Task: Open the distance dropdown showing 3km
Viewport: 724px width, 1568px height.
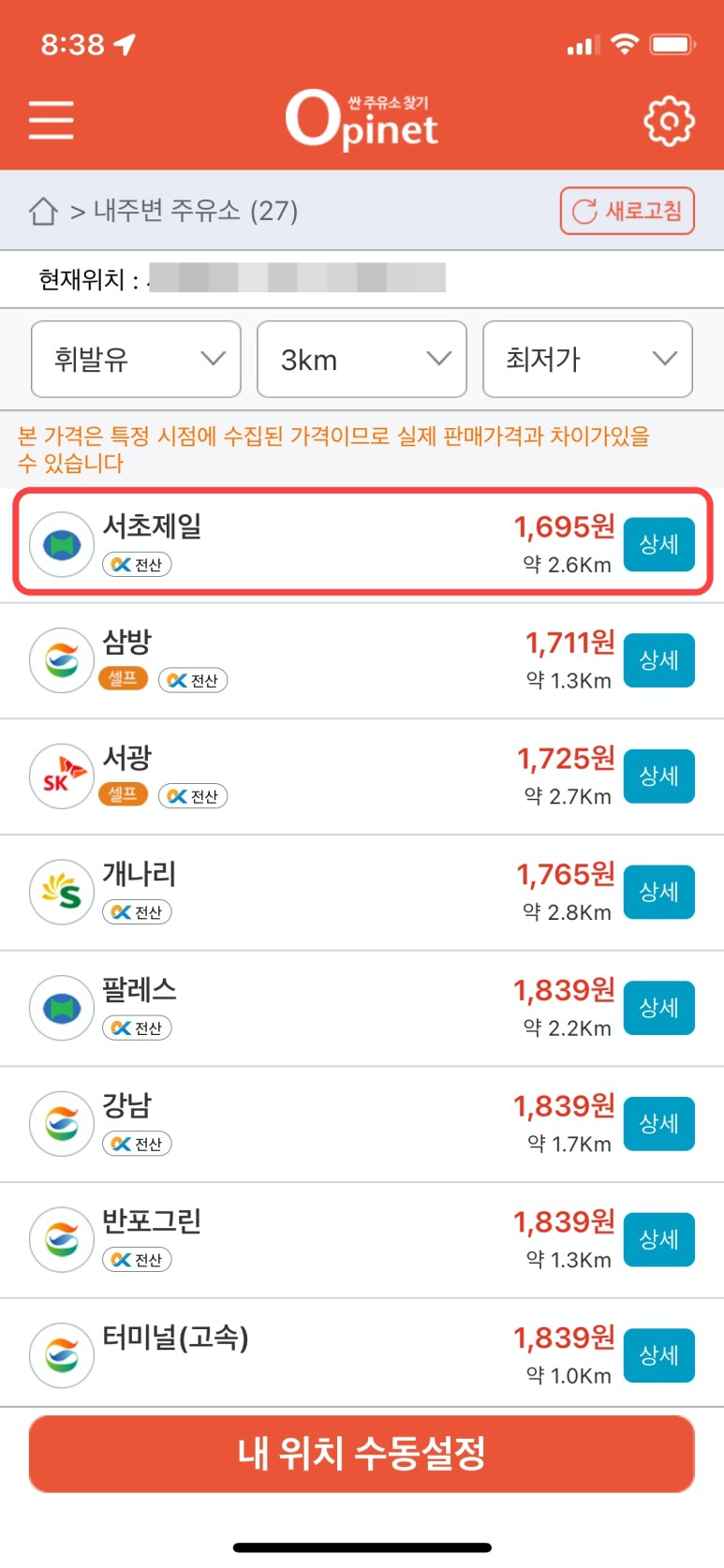Action: (362, 359)
